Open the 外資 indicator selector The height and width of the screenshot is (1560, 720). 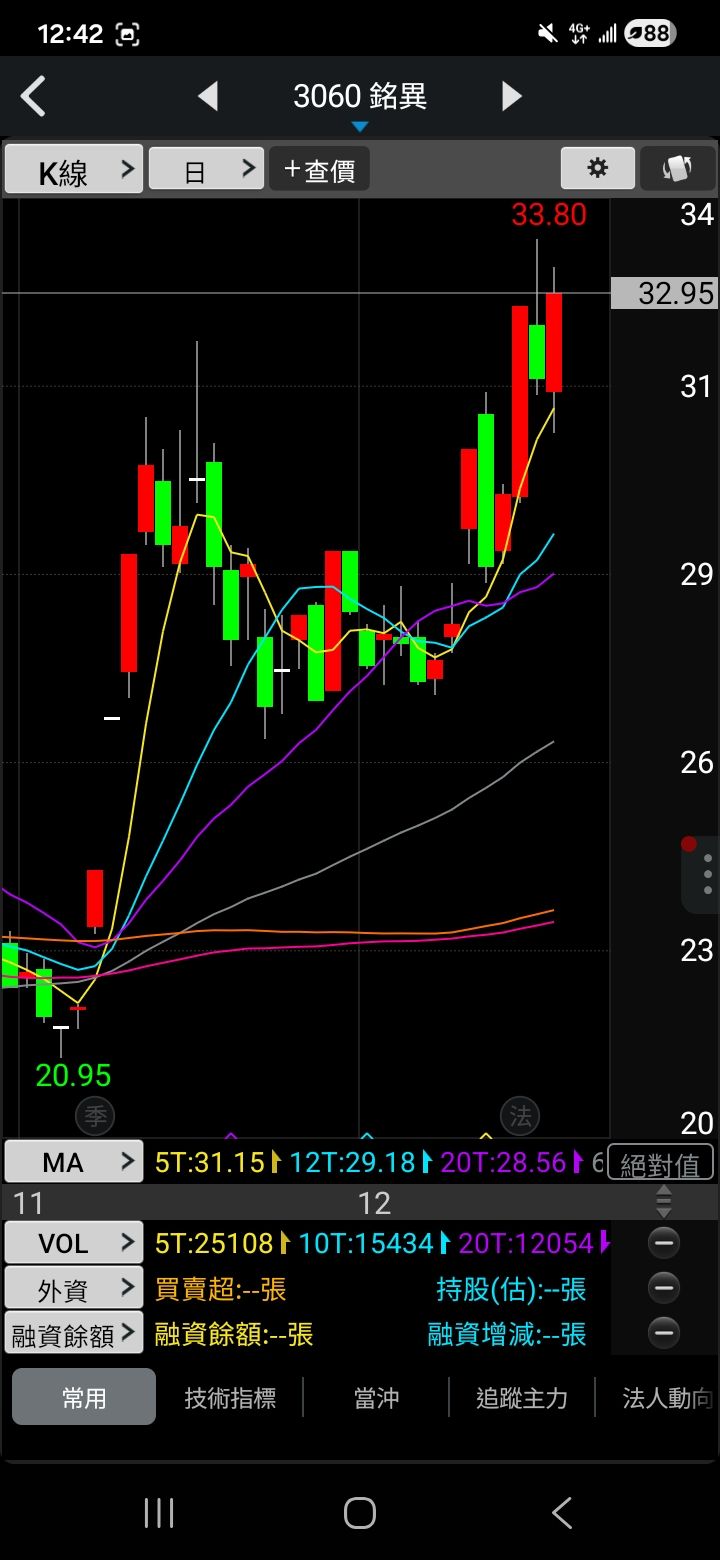click(74, 1288)
